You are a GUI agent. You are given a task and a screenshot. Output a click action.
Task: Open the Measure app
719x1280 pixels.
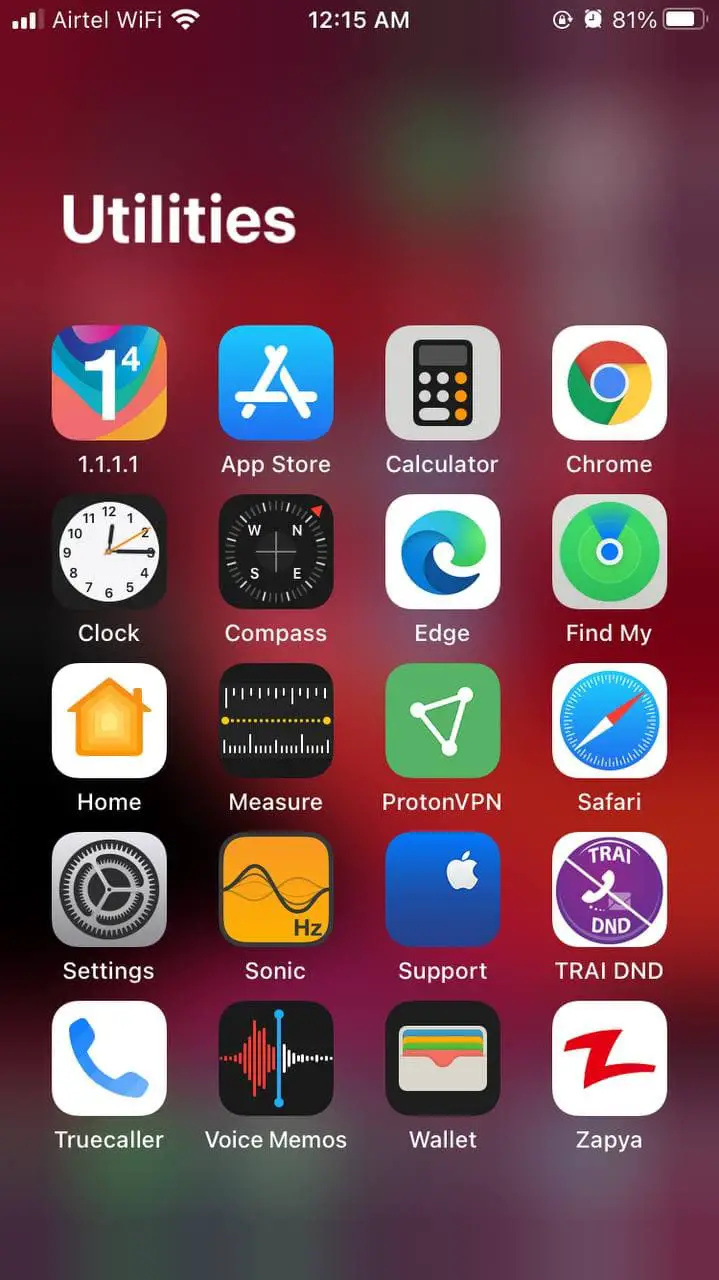pos(276,720)
